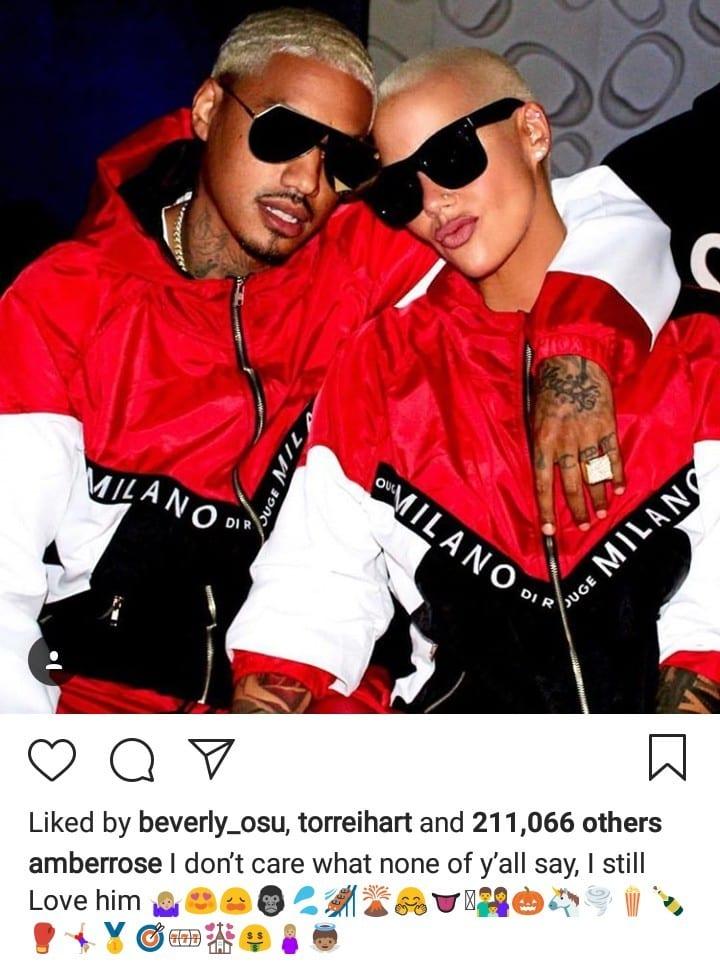Open comments with the speech bubble icon
Screen dimensions: 720x963
coord(132,760)
